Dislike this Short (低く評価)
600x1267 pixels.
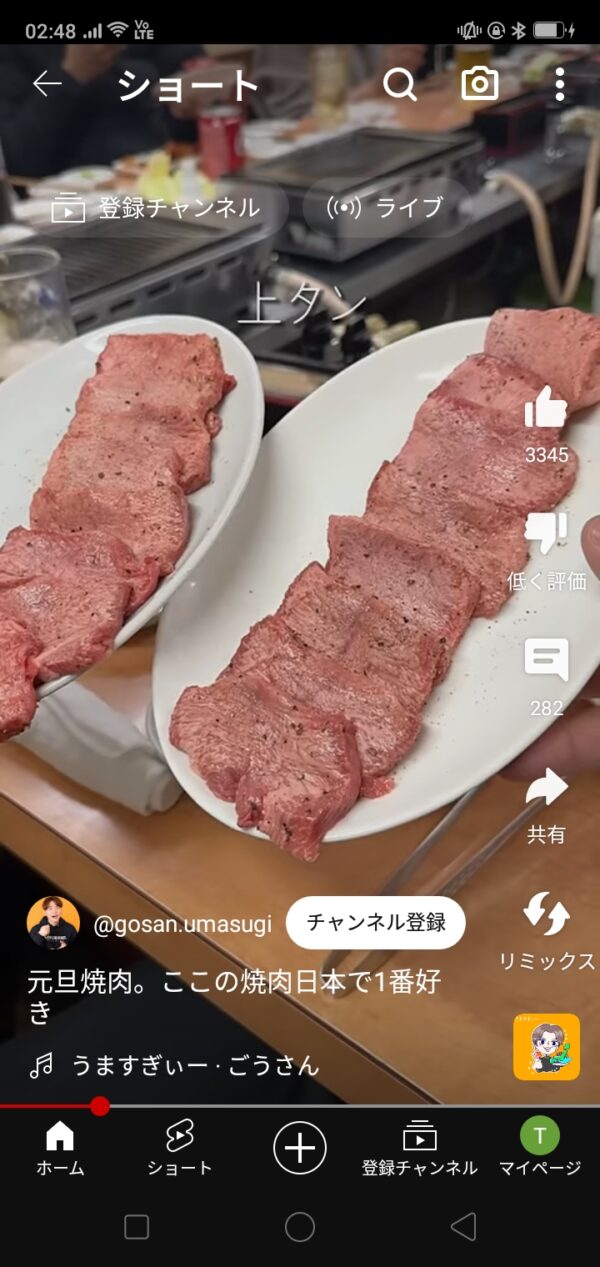coord(546,535)
